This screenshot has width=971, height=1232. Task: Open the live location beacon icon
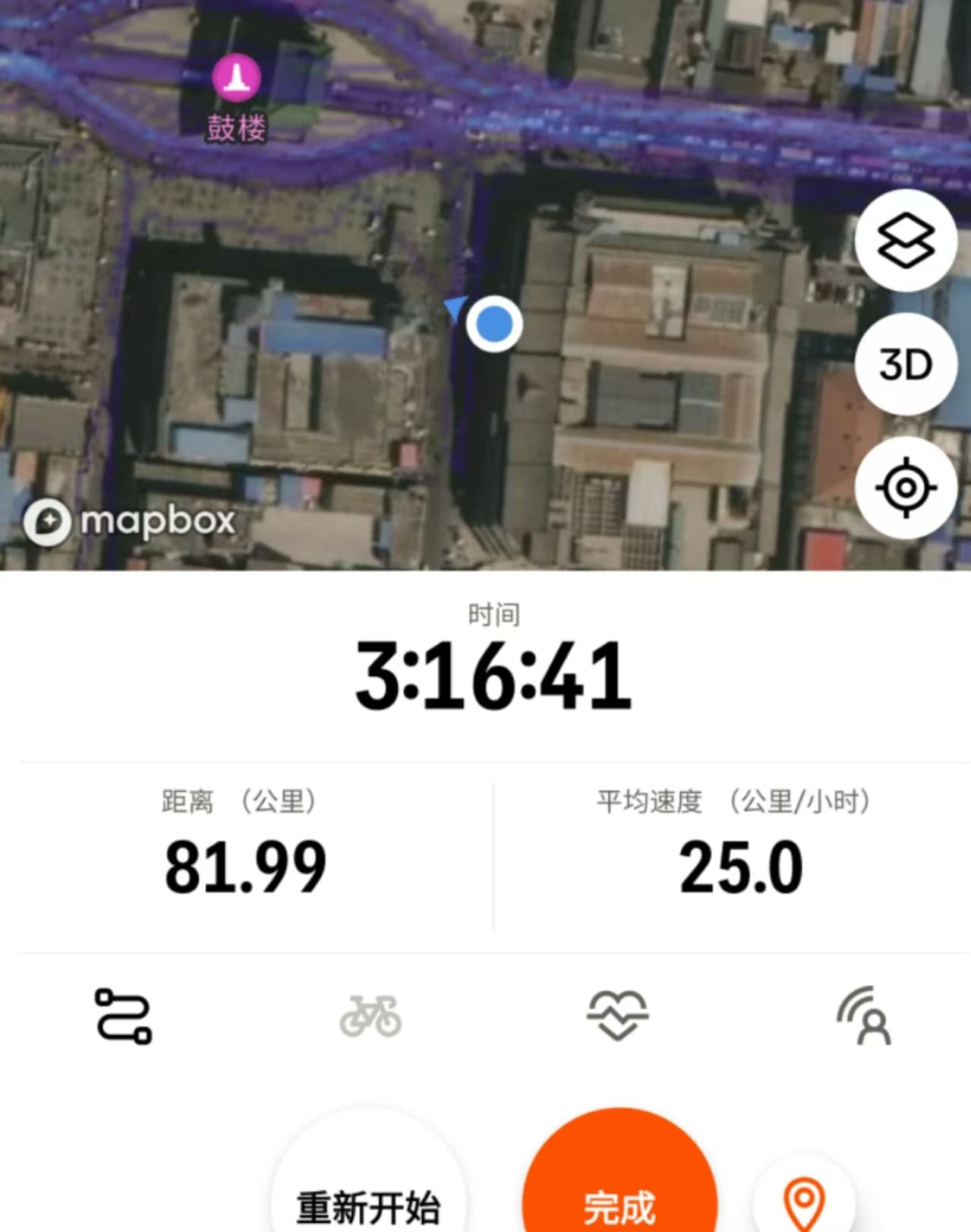tap(864, 1016)
